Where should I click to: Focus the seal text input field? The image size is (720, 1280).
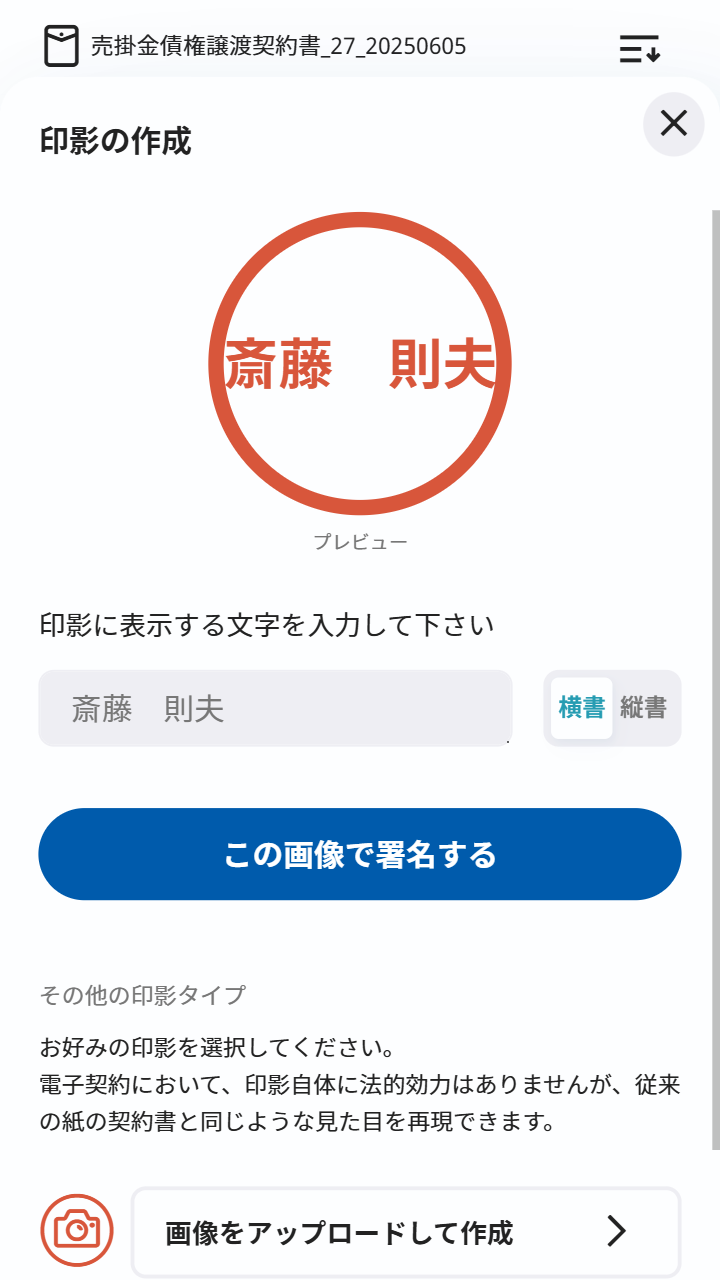(x=275, y=709)
